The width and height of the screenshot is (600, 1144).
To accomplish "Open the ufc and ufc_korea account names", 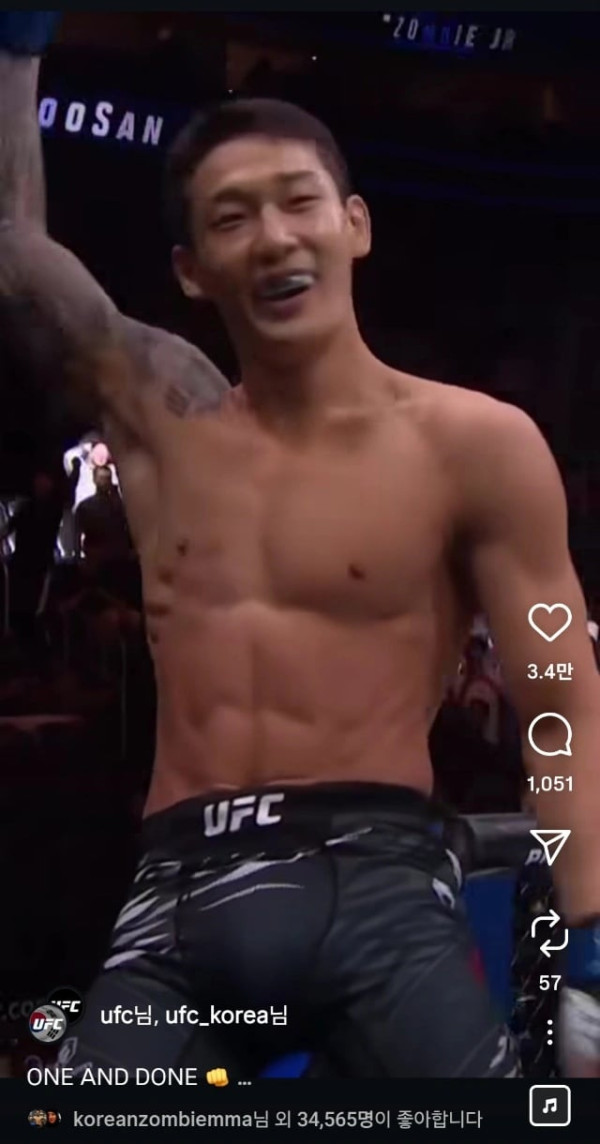I will [193, 1015].
